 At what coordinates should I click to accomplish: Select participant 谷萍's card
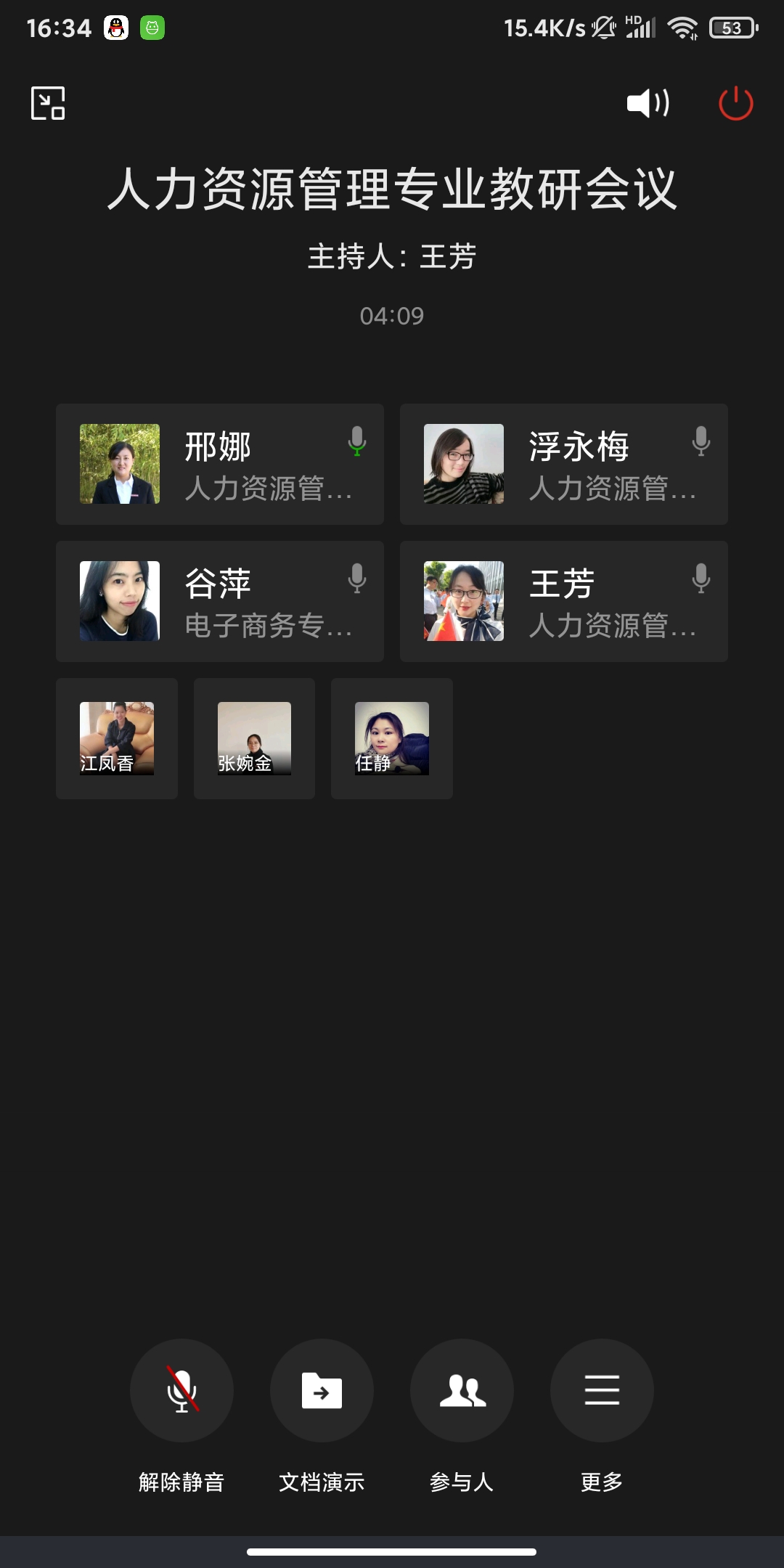click(x=220, y=601)
